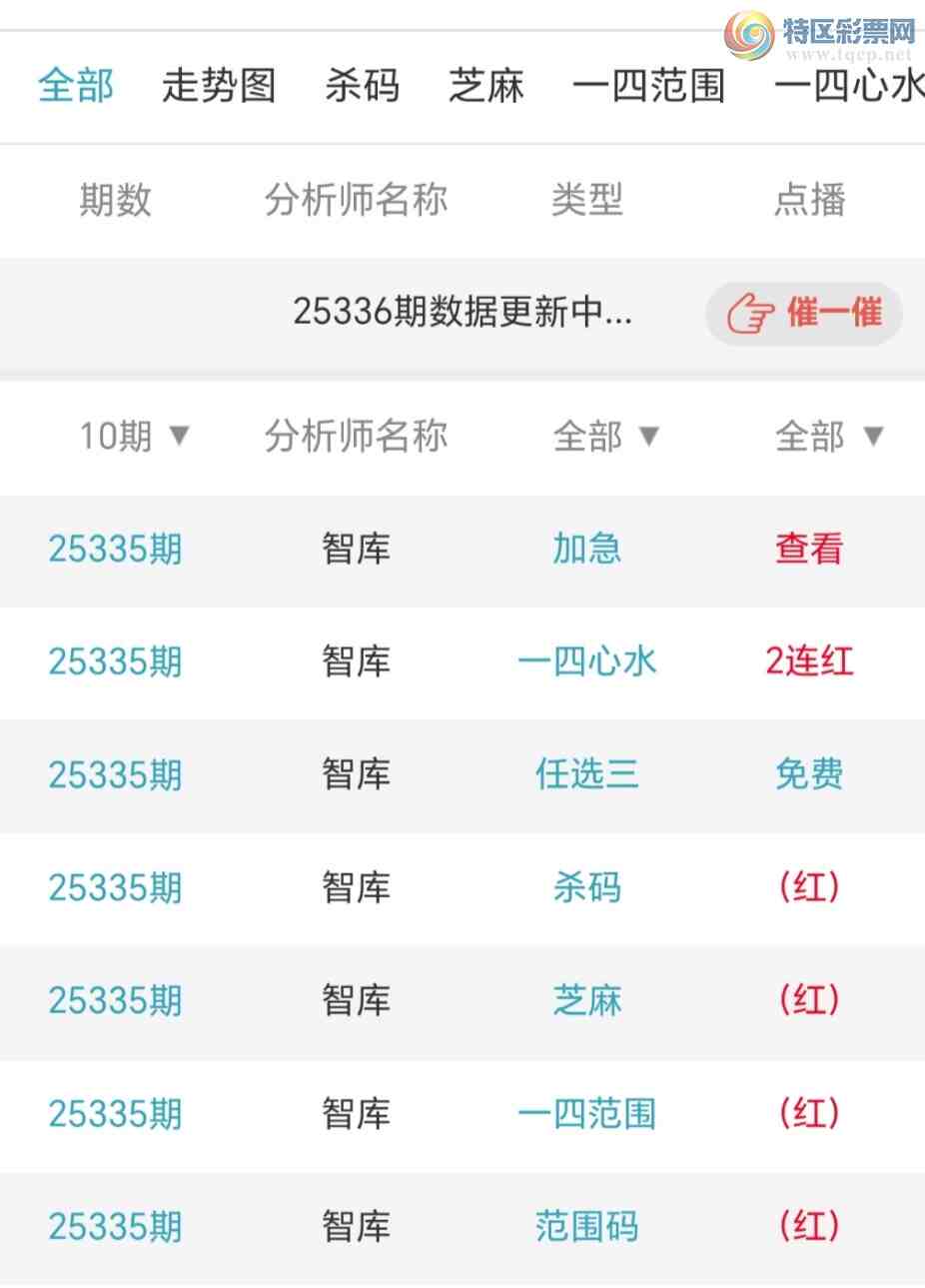The width and height of the screenshot is (925, 1288).
Task: View the 芝麻 result row
Action: 808,1000
